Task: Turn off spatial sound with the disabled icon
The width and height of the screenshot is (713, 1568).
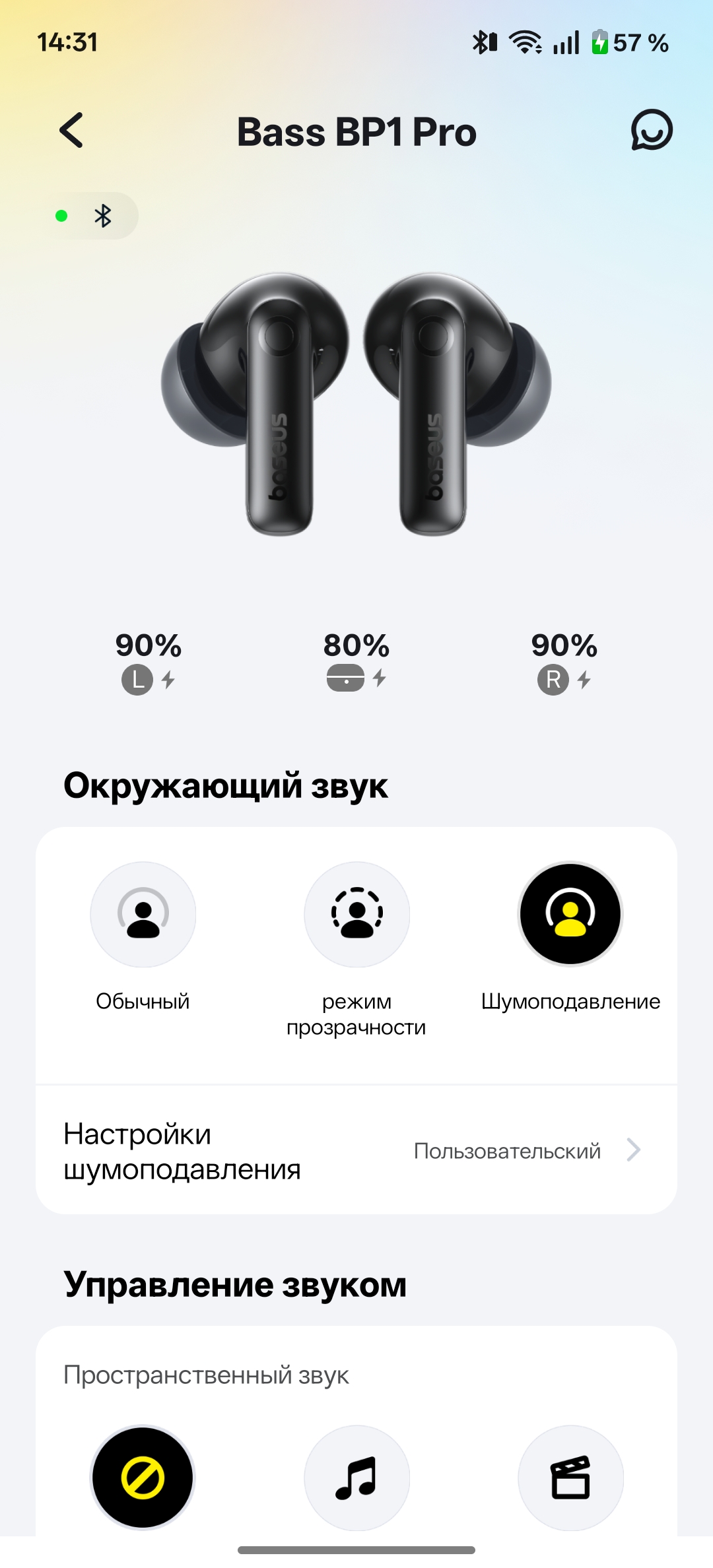Action: pos(143,1478)
